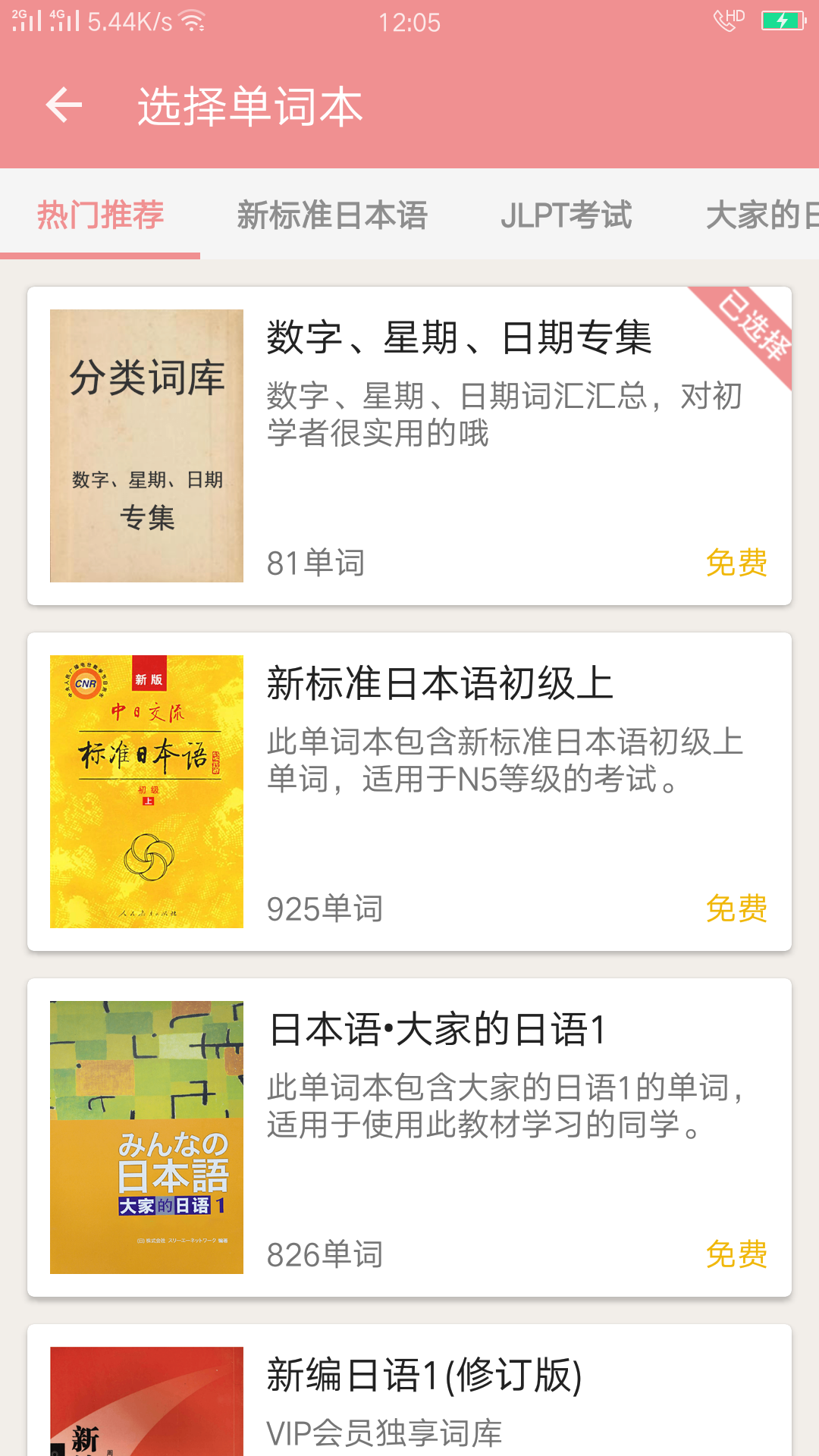
Task: Select the 数字、星期、日期专集 wordbook
Action: (409, 446)
